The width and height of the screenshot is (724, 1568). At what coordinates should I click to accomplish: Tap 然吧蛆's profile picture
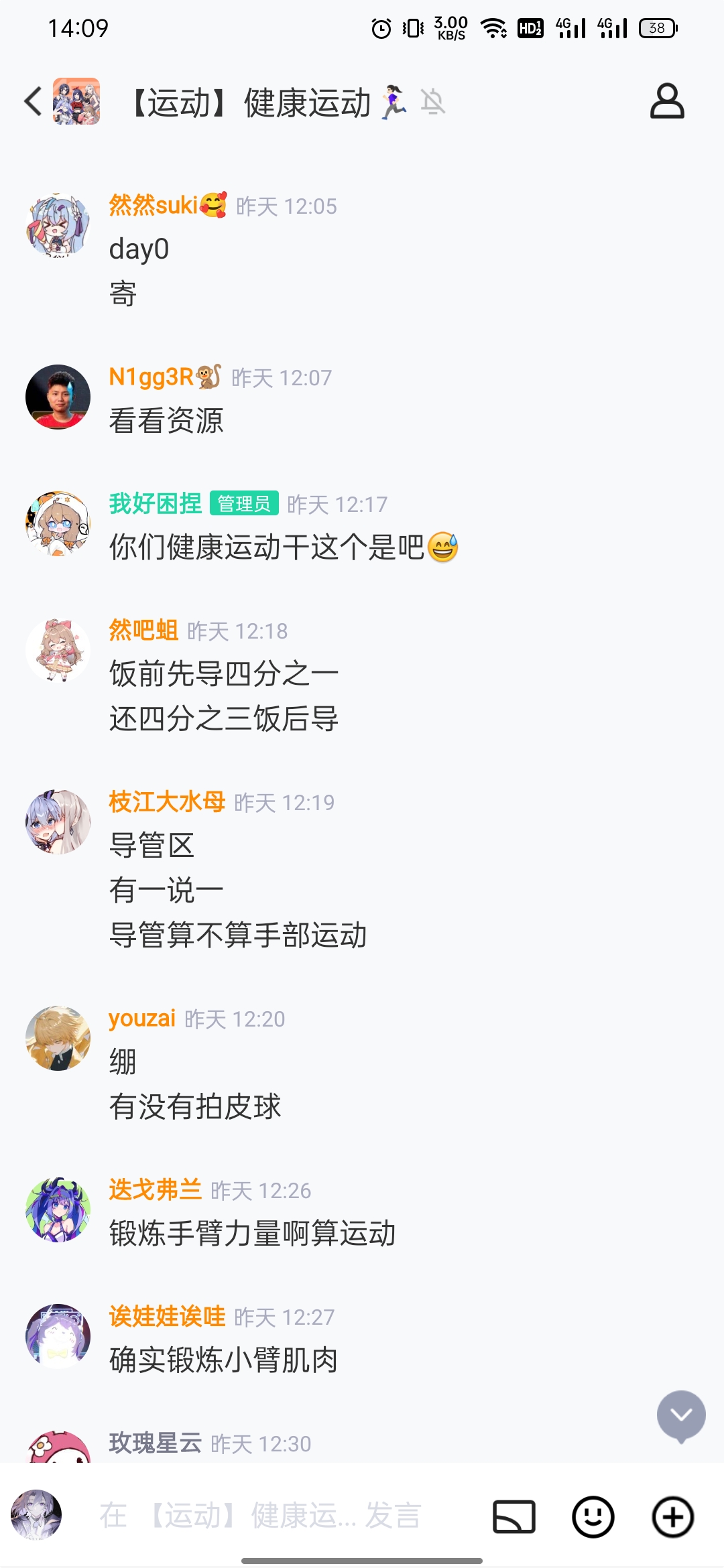(58, 650)
